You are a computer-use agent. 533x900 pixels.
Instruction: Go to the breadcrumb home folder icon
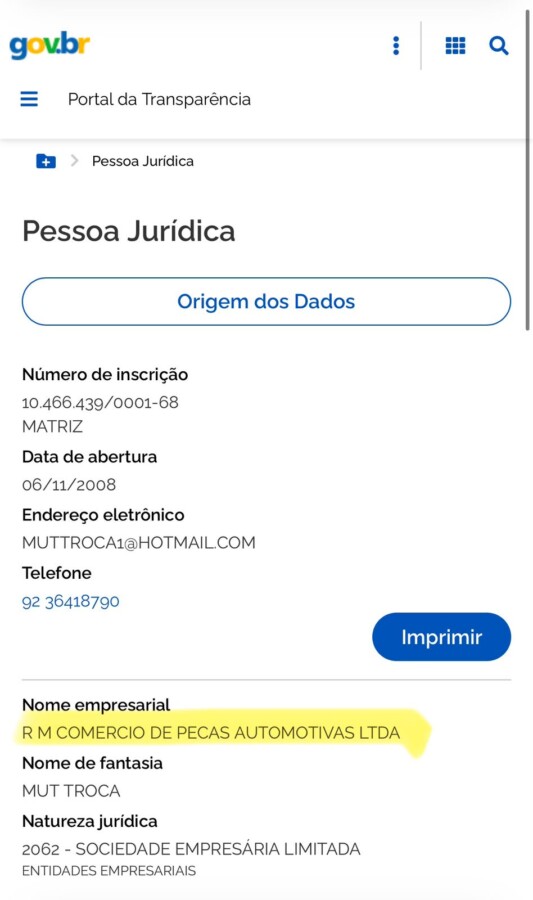coord(46,161)
